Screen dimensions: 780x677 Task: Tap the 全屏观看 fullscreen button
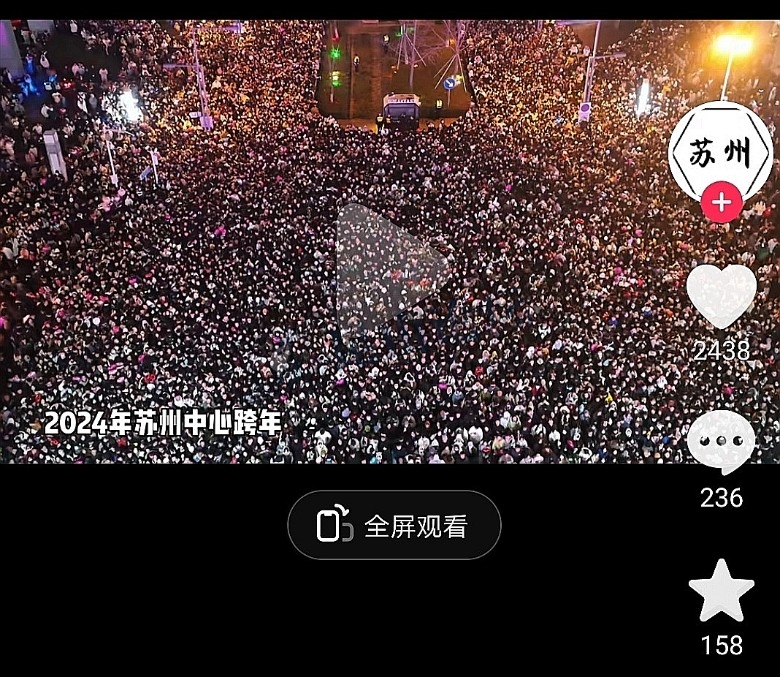(394, 525)
